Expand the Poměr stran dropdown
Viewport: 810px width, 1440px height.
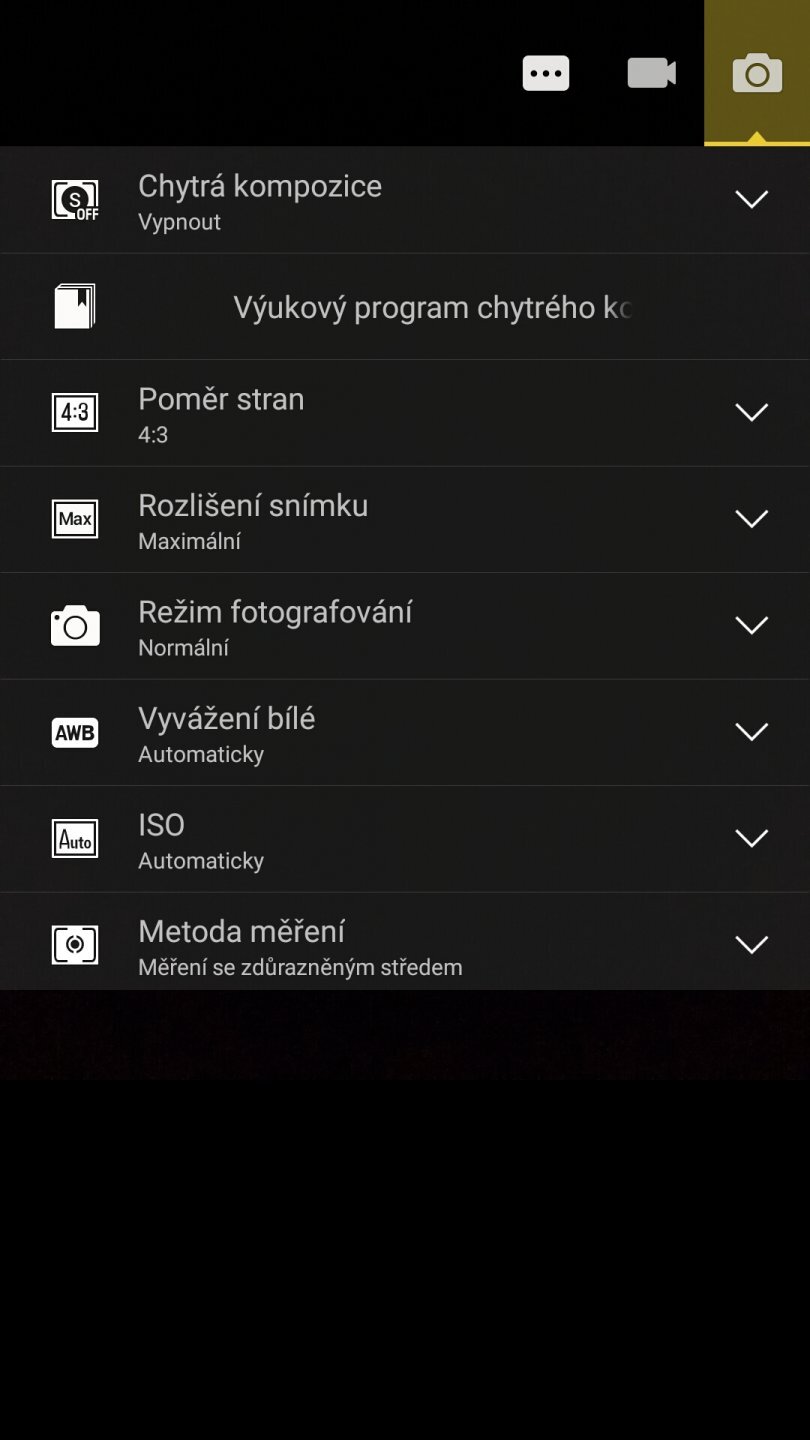coord(751,412)
